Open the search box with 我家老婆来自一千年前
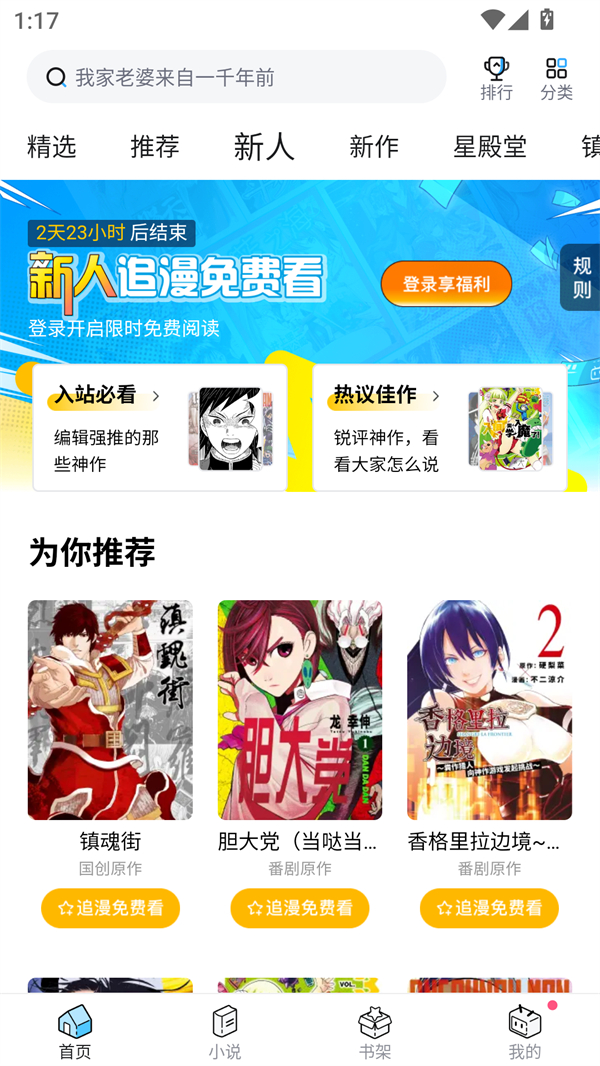Image resolution: width=600 pixels, height=1066 pixels. [x=236, y=77]
